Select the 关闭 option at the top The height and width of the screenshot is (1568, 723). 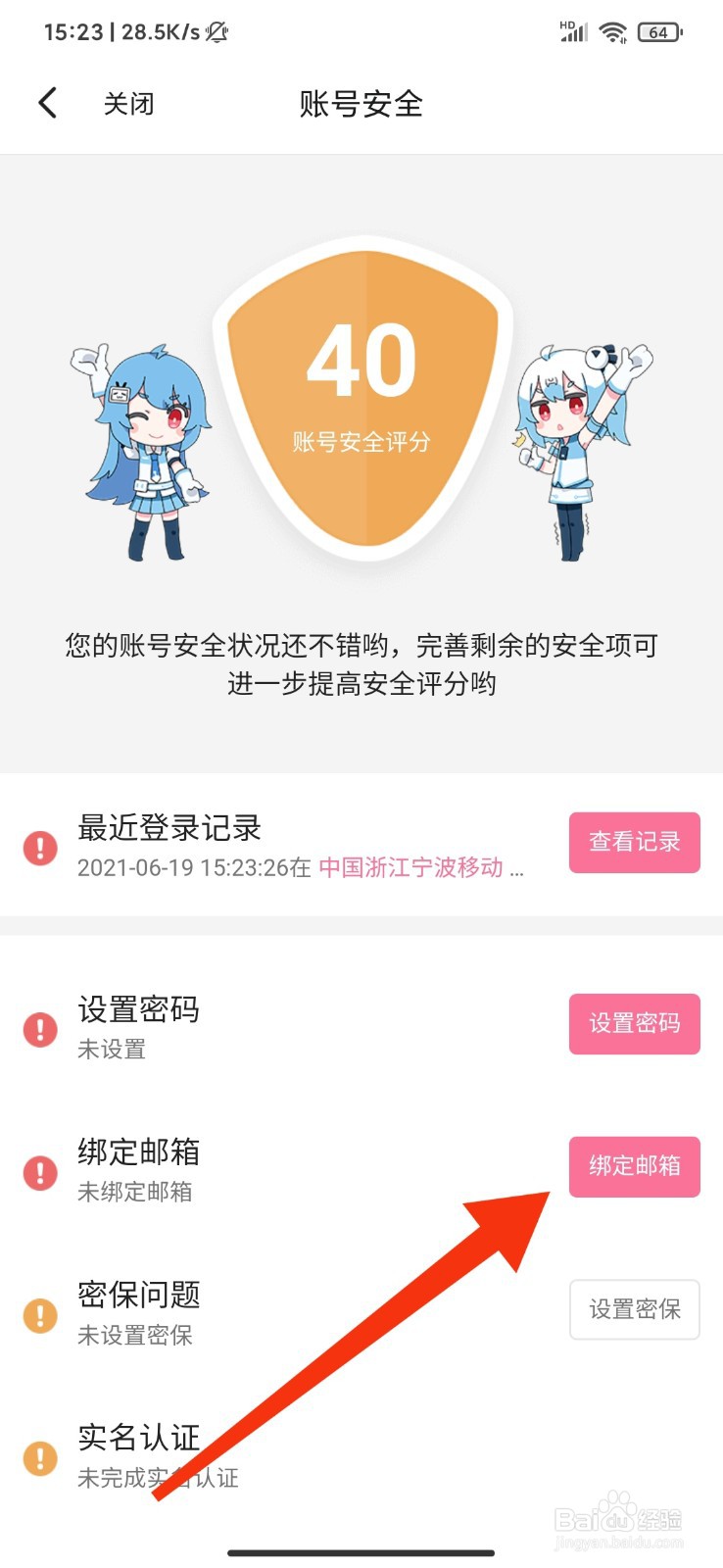point(127,103)
